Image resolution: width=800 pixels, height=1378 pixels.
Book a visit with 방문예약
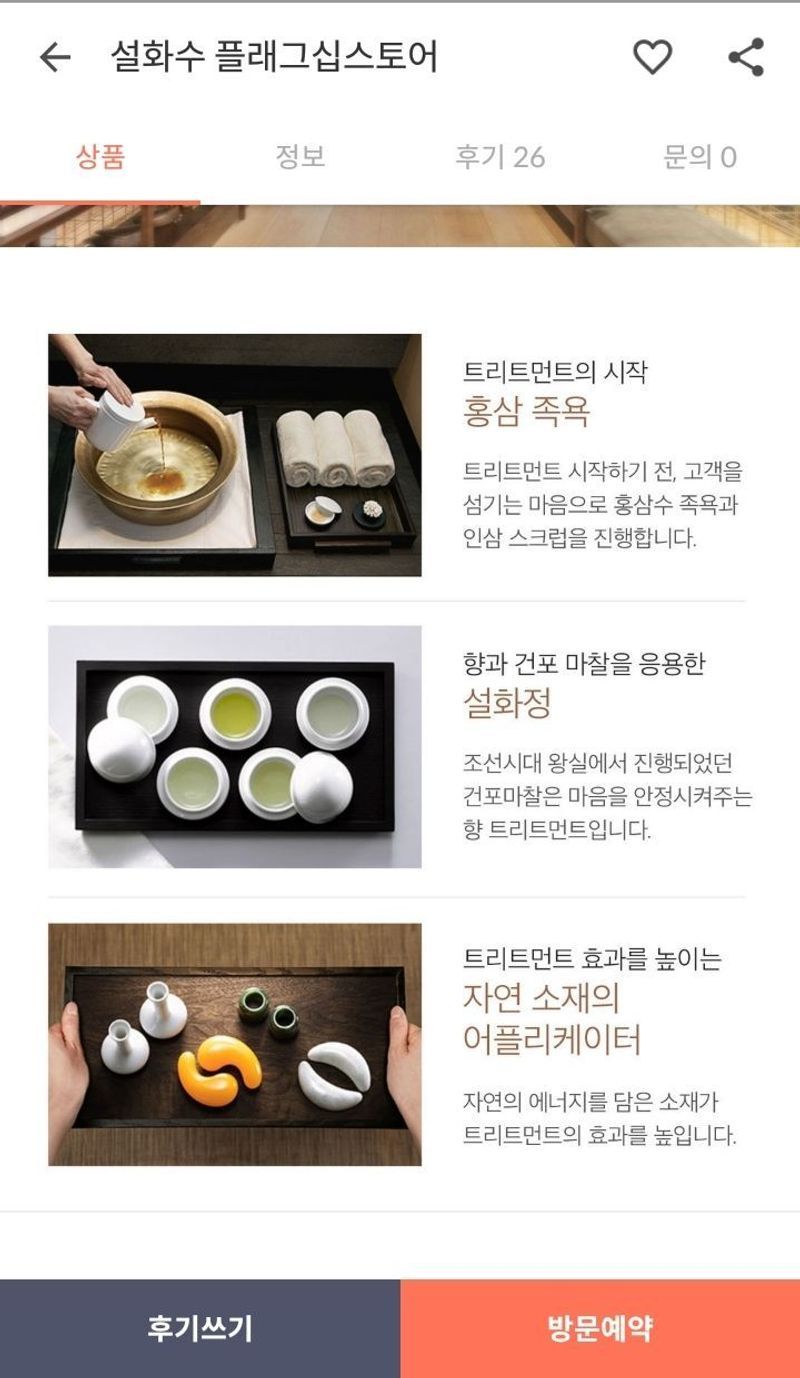coord(600,1328)
